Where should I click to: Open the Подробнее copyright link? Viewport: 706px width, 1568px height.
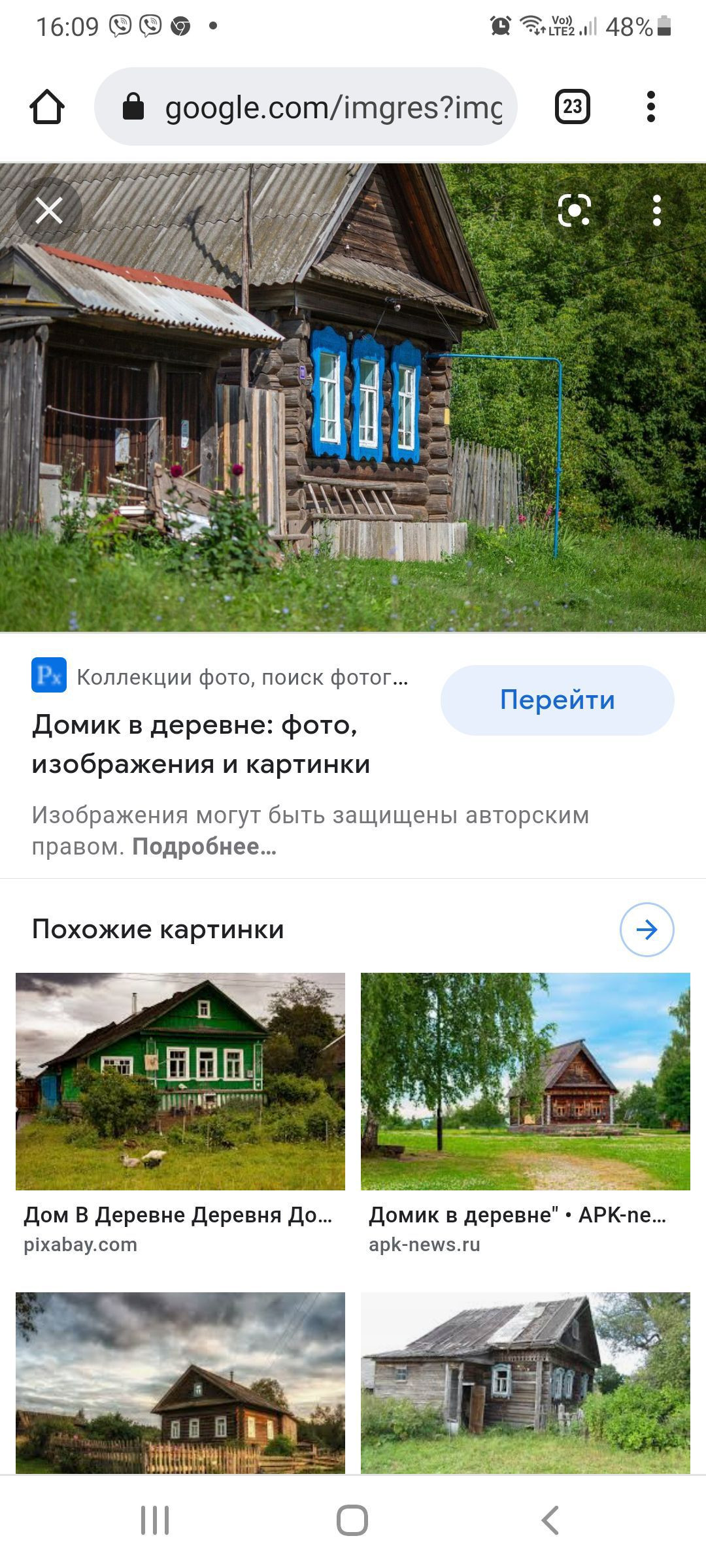tap(204, 847)
